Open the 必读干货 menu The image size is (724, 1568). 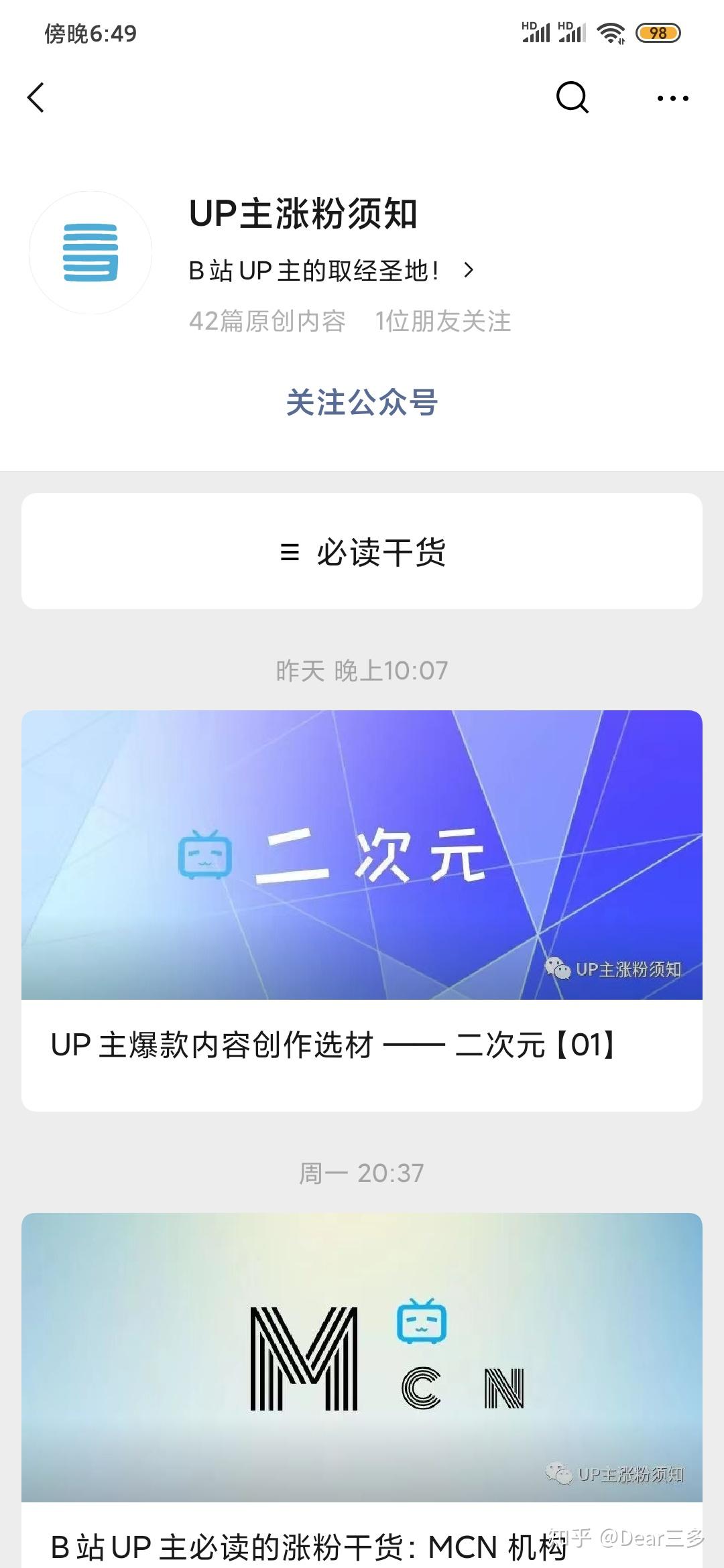362,551
